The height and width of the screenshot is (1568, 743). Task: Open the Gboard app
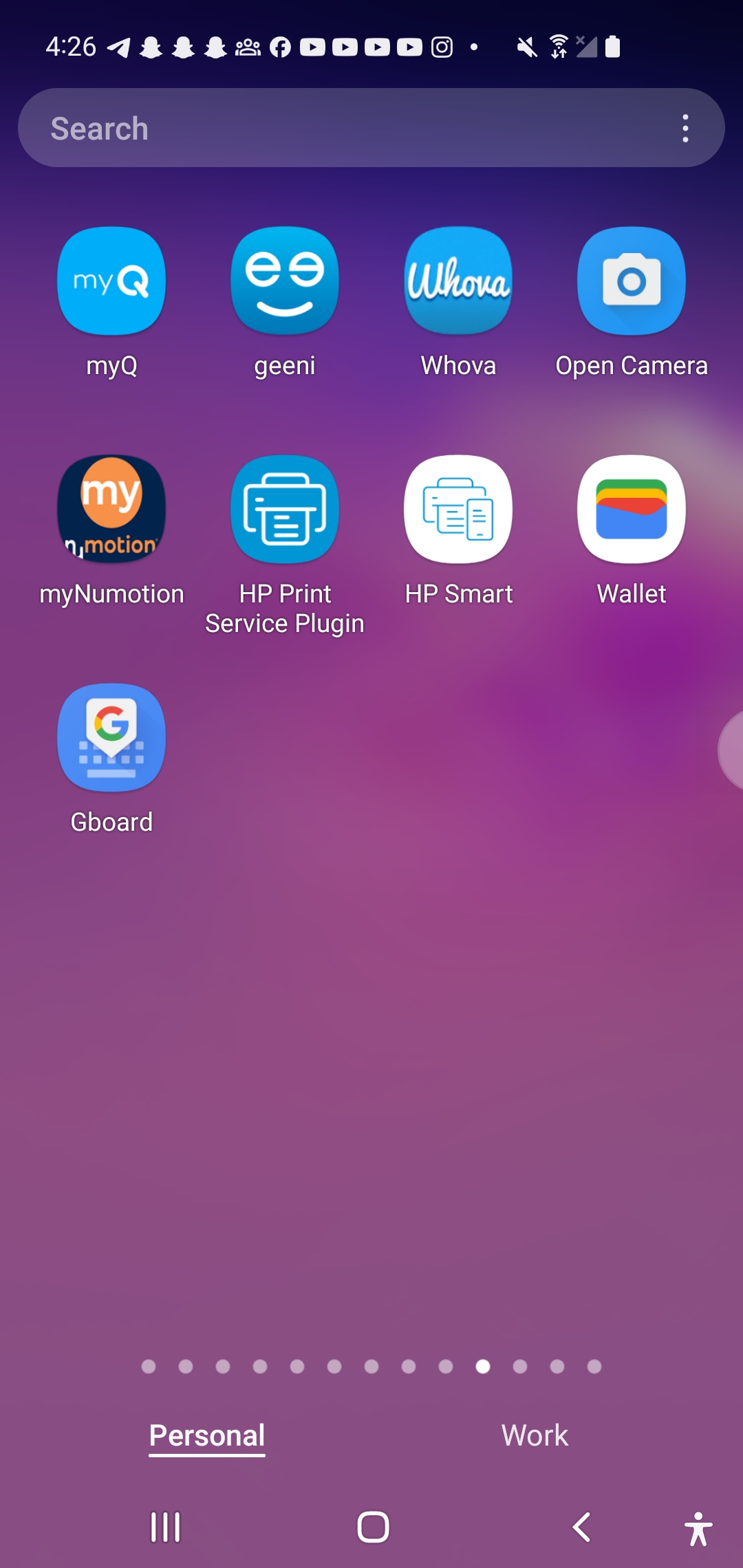[111, 738]
